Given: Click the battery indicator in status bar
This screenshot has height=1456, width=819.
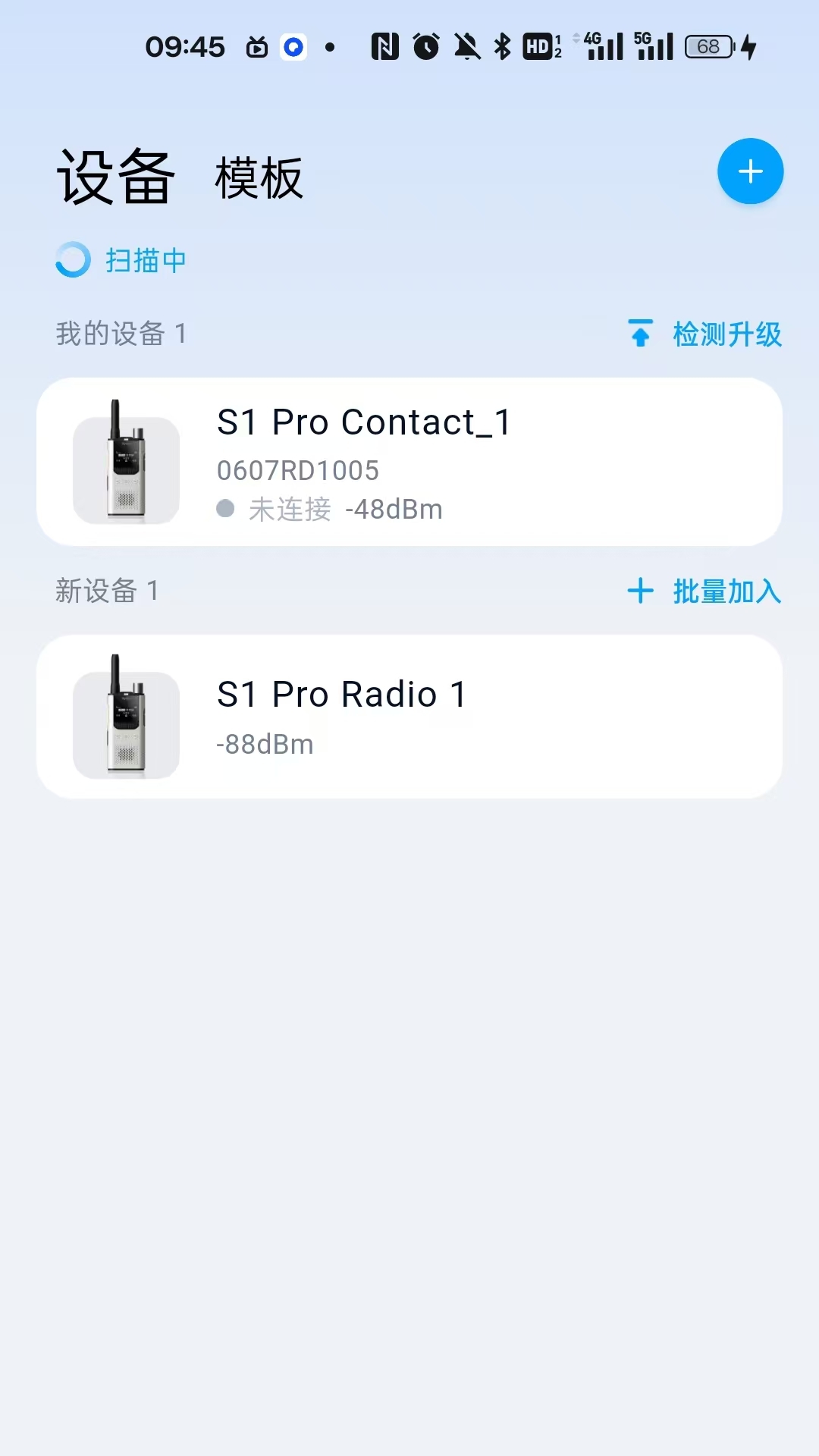Looking at the screenshot, I should (708, 48).
